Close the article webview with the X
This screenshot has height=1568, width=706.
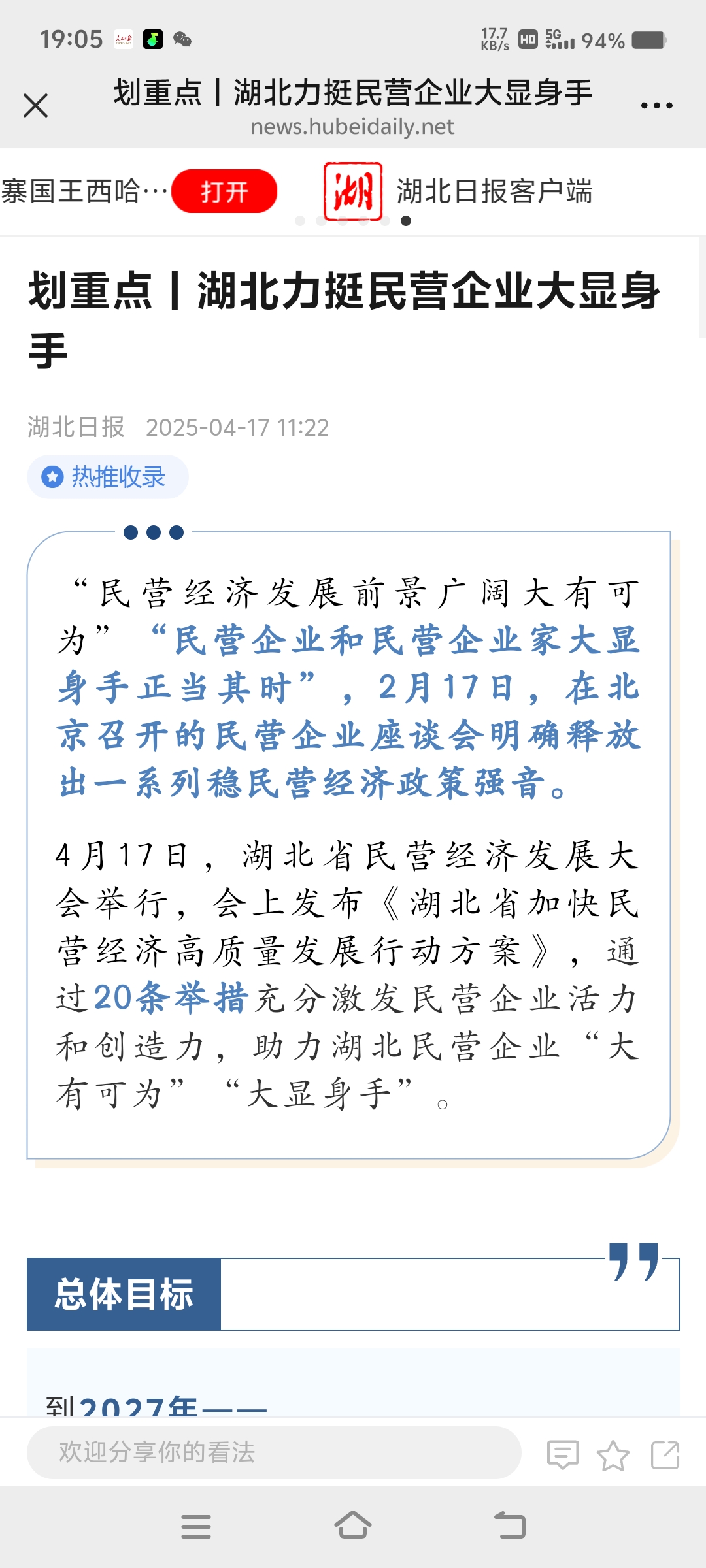(x=35, y=105)
